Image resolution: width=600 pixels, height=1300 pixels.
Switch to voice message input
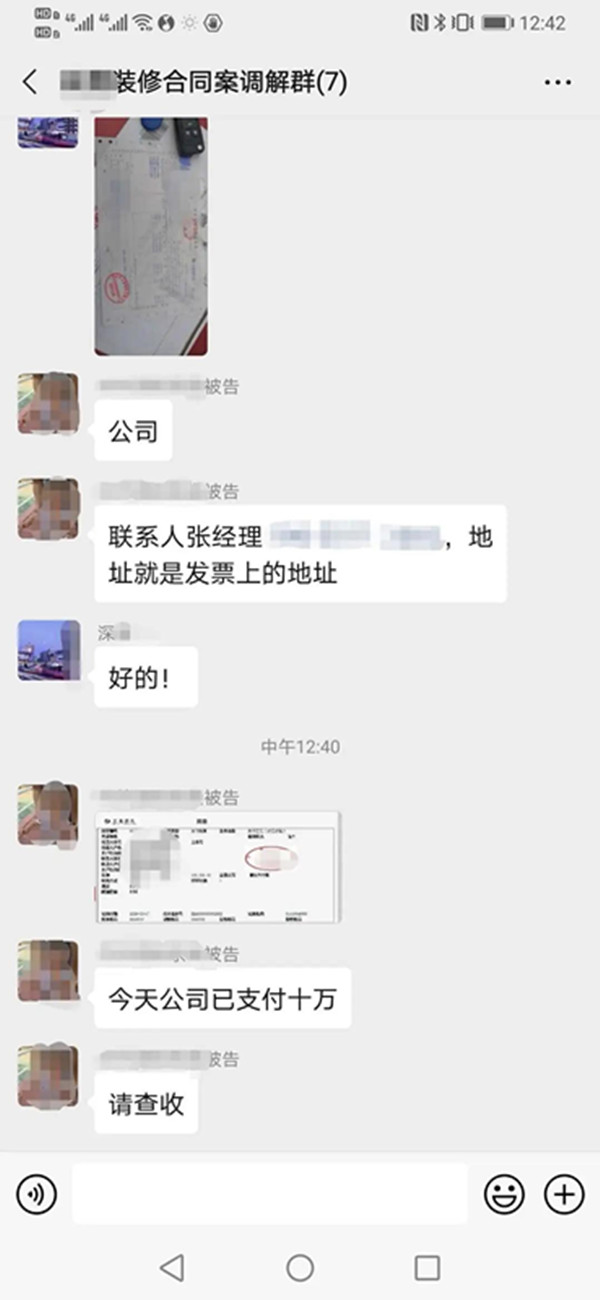tap(37, 1193)
